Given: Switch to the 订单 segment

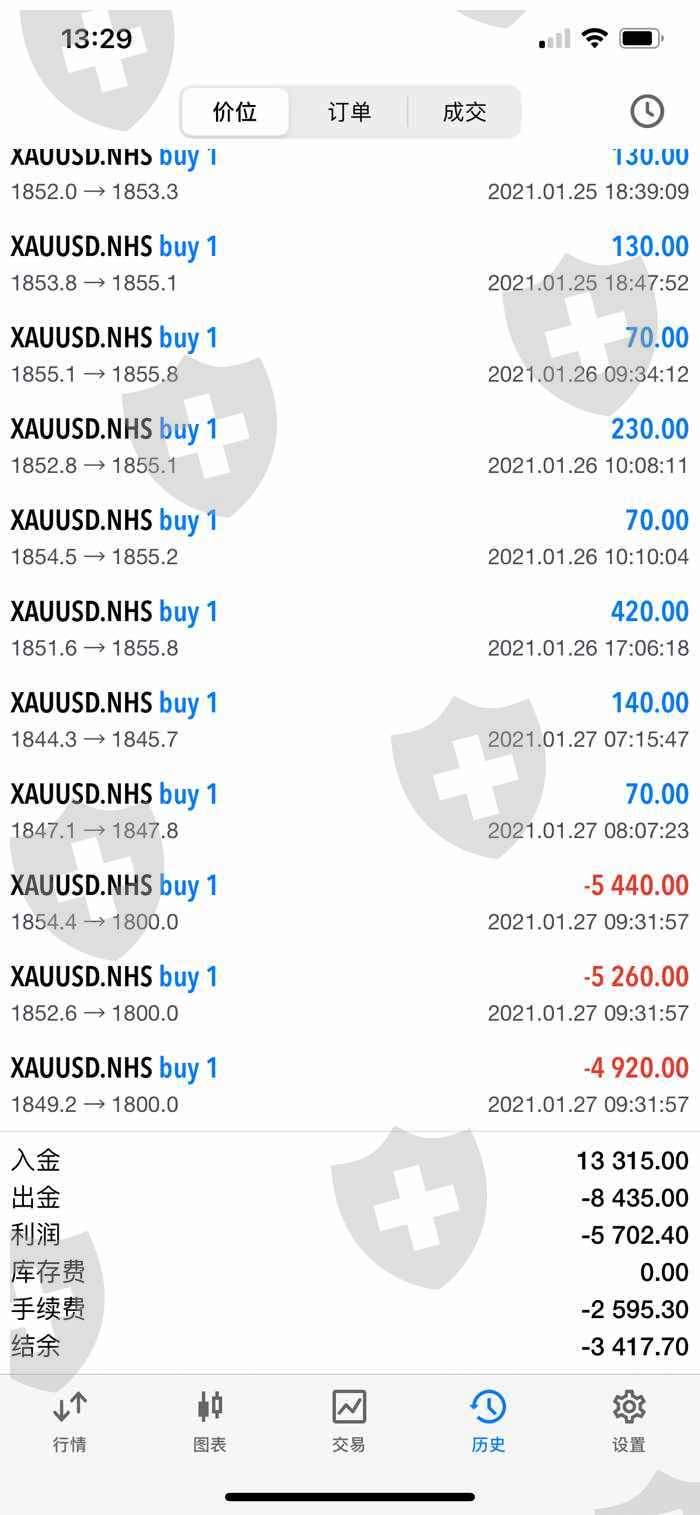Looking at the screenshot, I should 349,112.
